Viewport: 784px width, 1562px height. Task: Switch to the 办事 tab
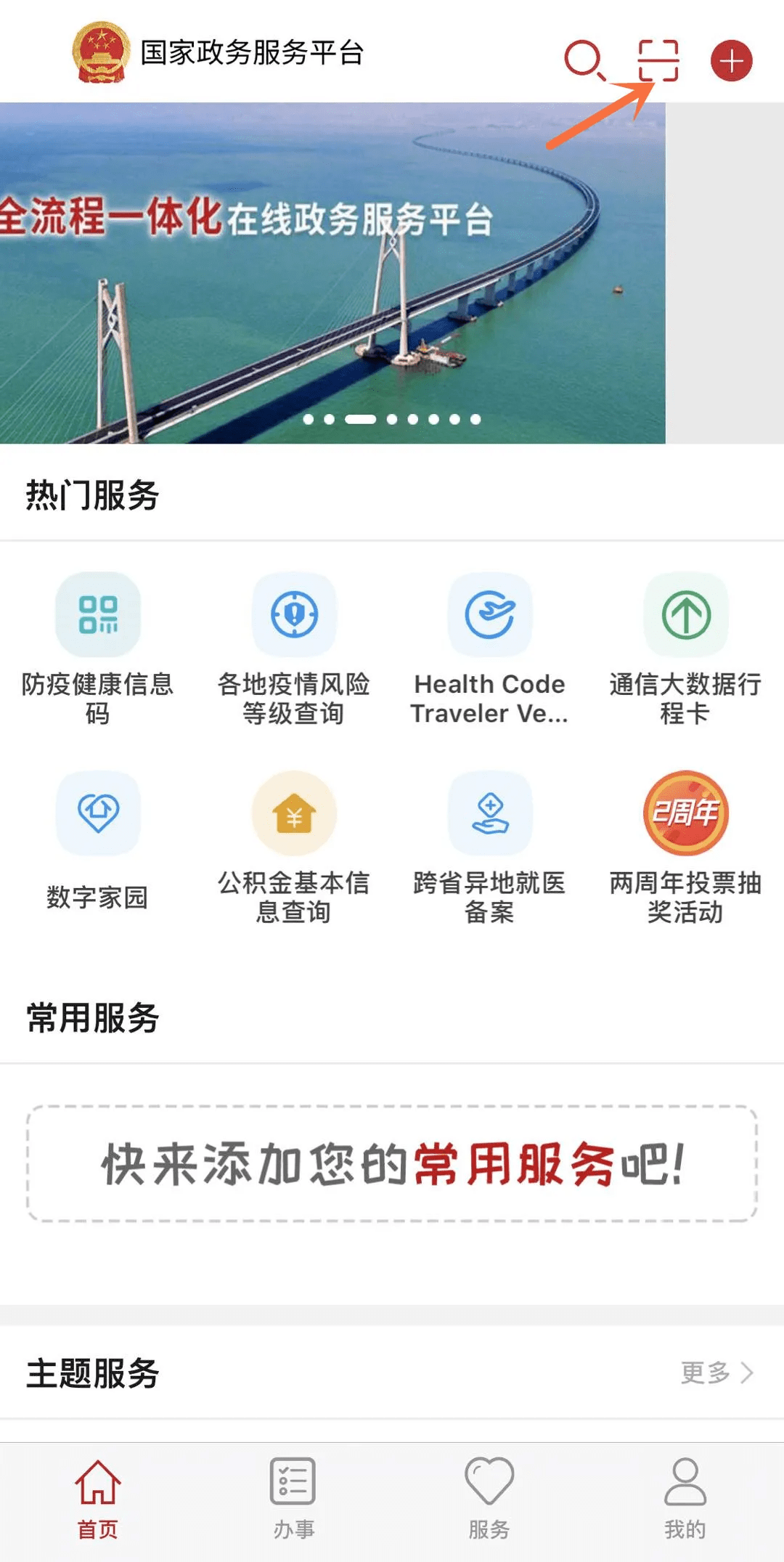pyautogui.click(x=294, y=1500)
